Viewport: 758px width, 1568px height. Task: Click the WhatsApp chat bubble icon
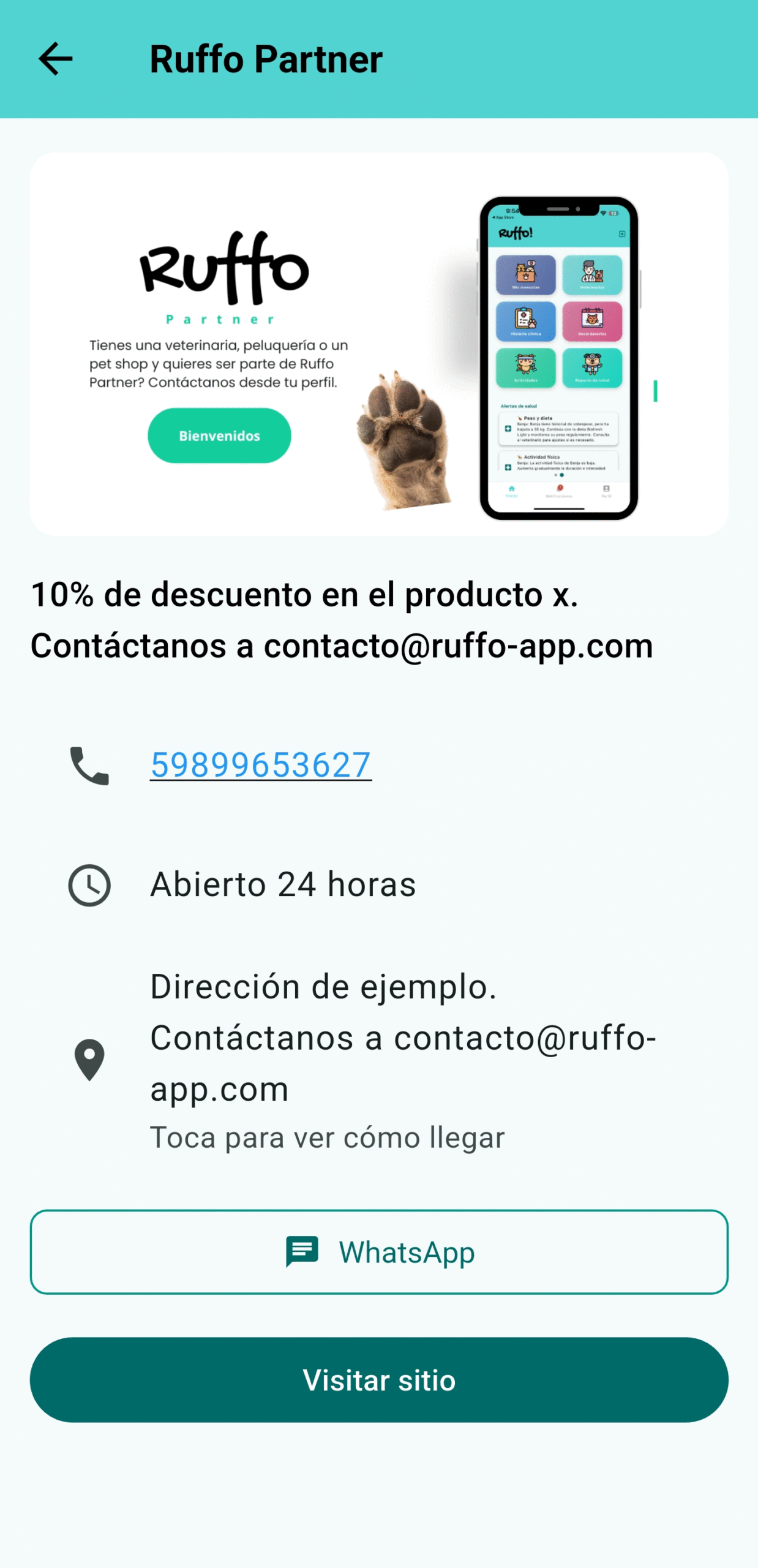pos(301,1251)
